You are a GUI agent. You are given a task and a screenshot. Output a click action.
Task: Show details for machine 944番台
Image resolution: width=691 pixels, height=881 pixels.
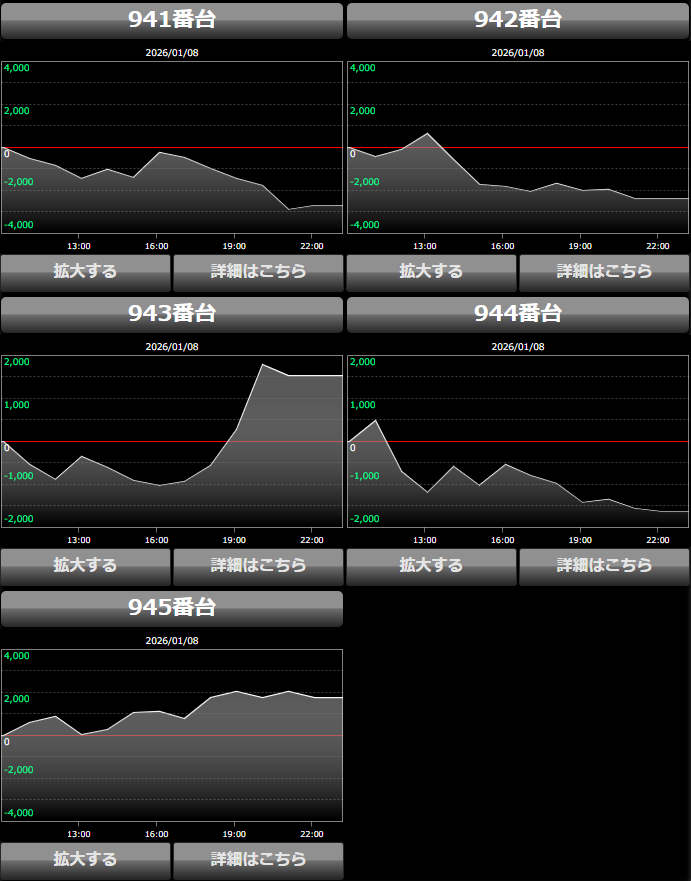(x=604, y=566)
